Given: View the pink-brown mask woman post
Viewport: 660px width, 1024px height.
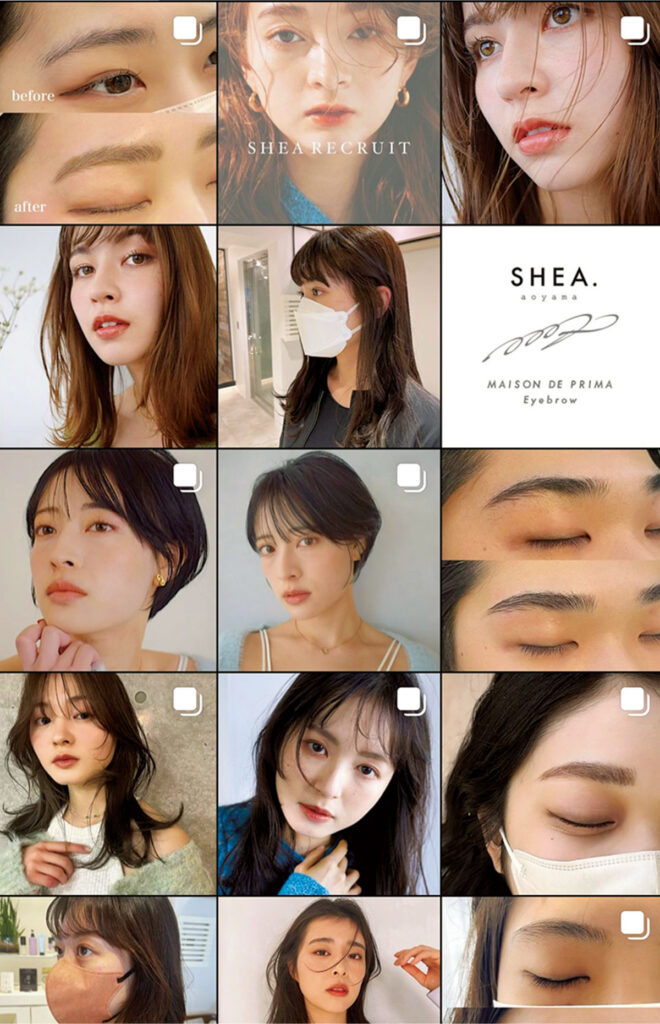Looking at the screenshot, I should point(108,960).
